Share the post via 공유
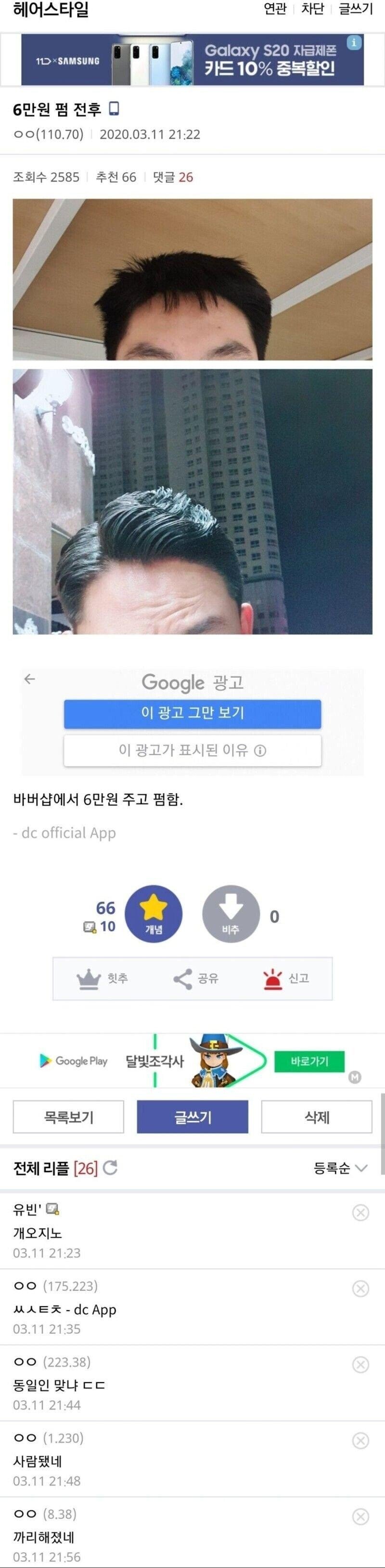The image size is (385, 1568). [195, 978]
